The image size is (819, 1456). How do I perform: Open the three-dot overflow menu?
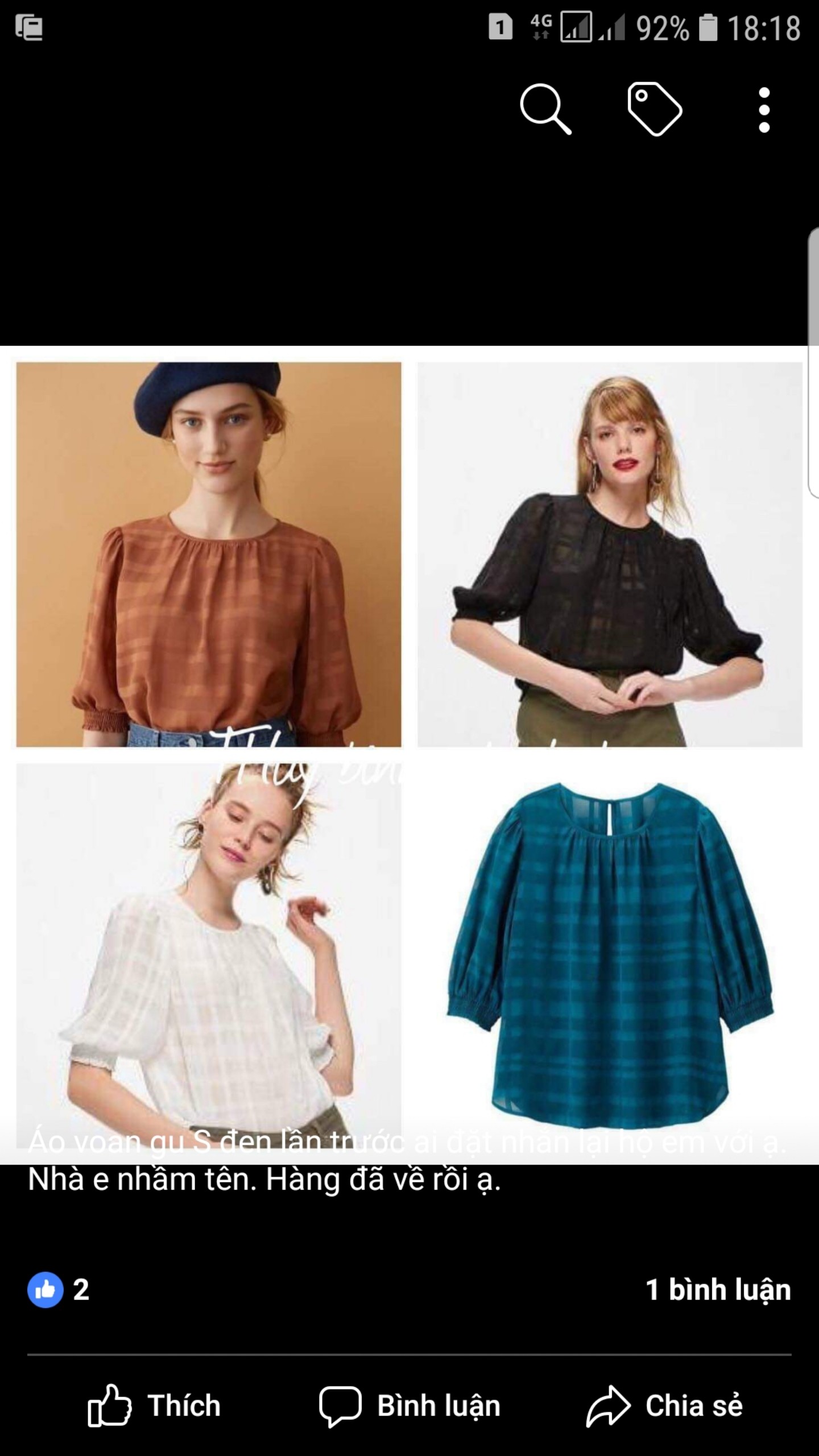click(x=764, y=110)
